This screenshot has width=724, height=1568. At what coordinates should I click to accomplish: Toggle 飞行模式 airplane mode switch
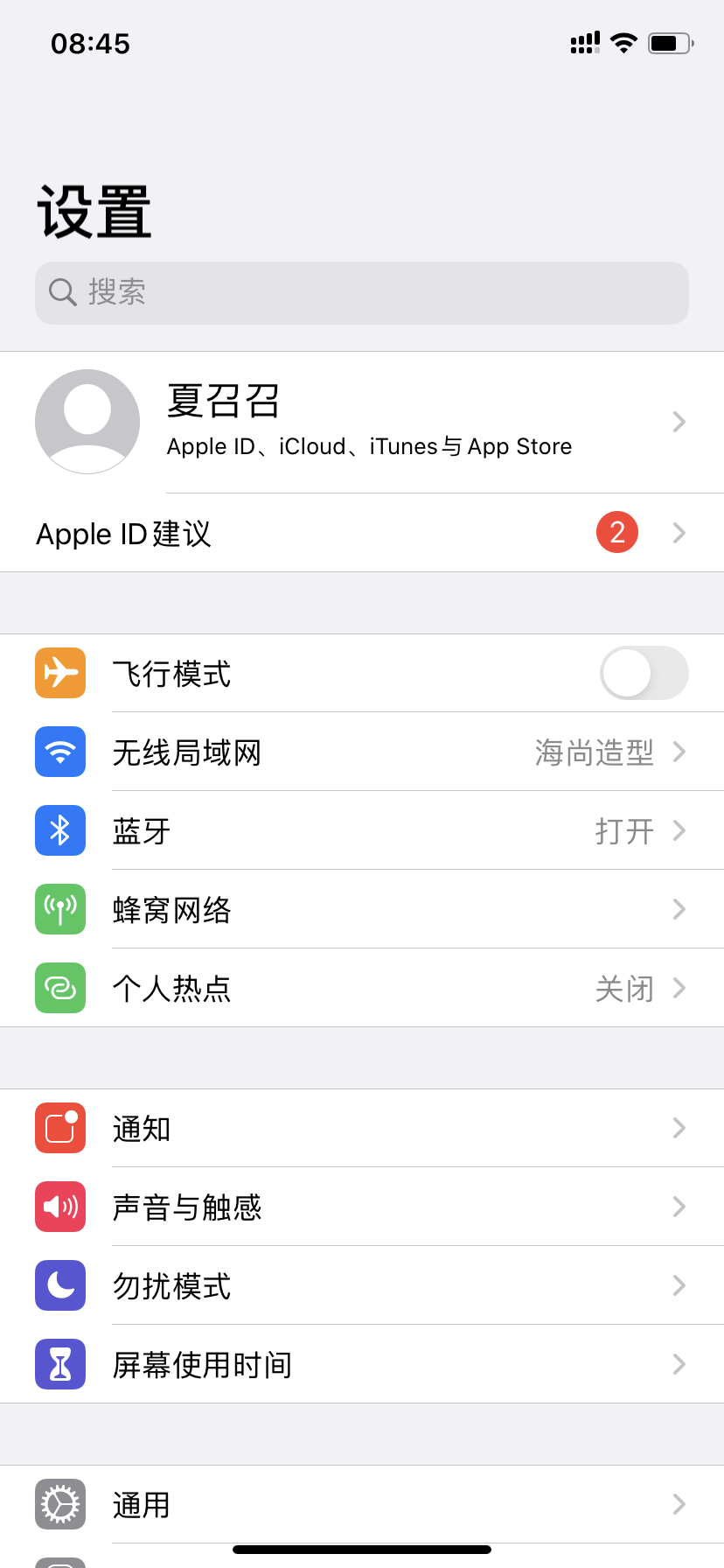tap(644, 673)
